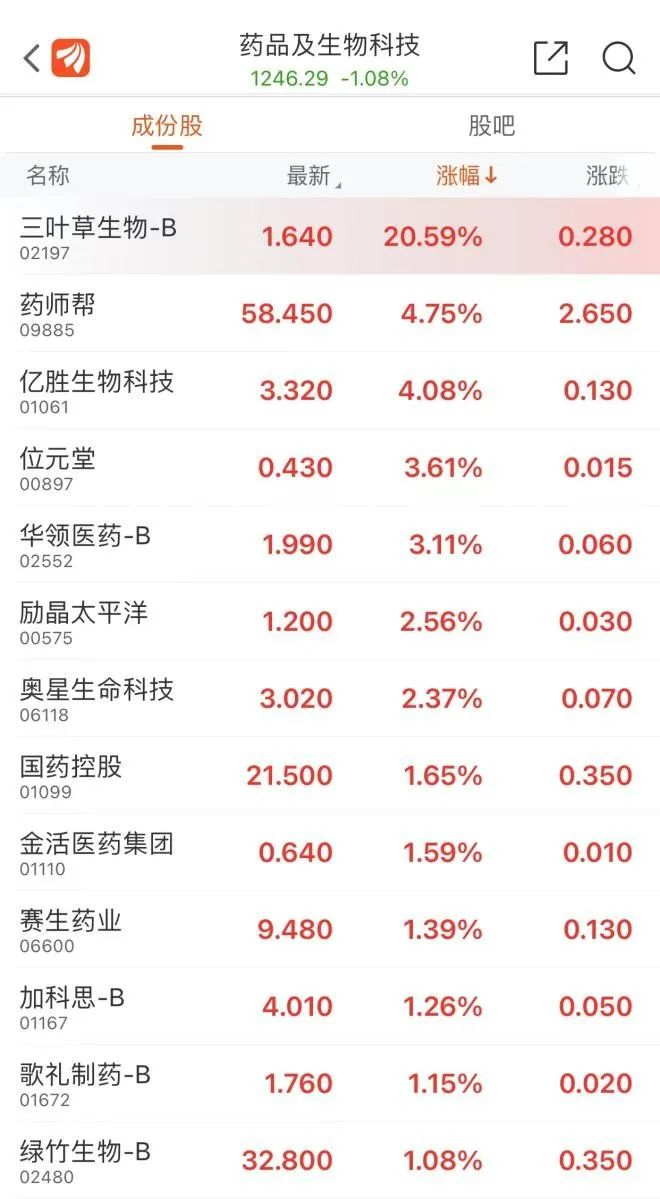This screenshot has width=660, height=1199.
Task: Switch to the 成份股 tab
Action: (167, 126)
